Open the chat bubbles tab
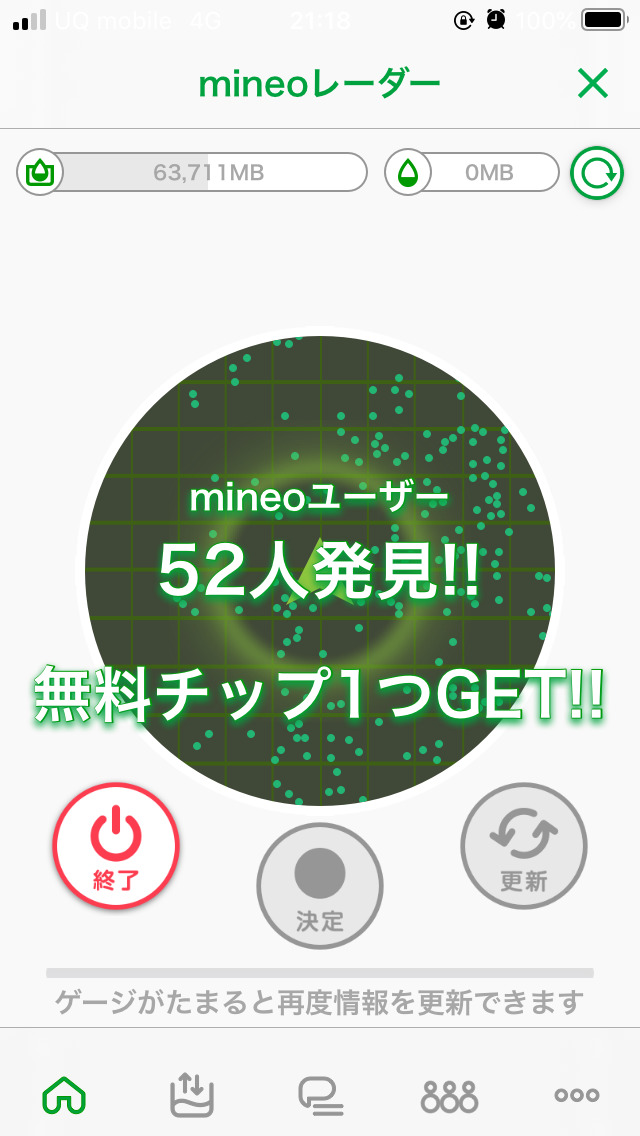The width and height of the screenshot is (640, 1136). point(320,1096)
